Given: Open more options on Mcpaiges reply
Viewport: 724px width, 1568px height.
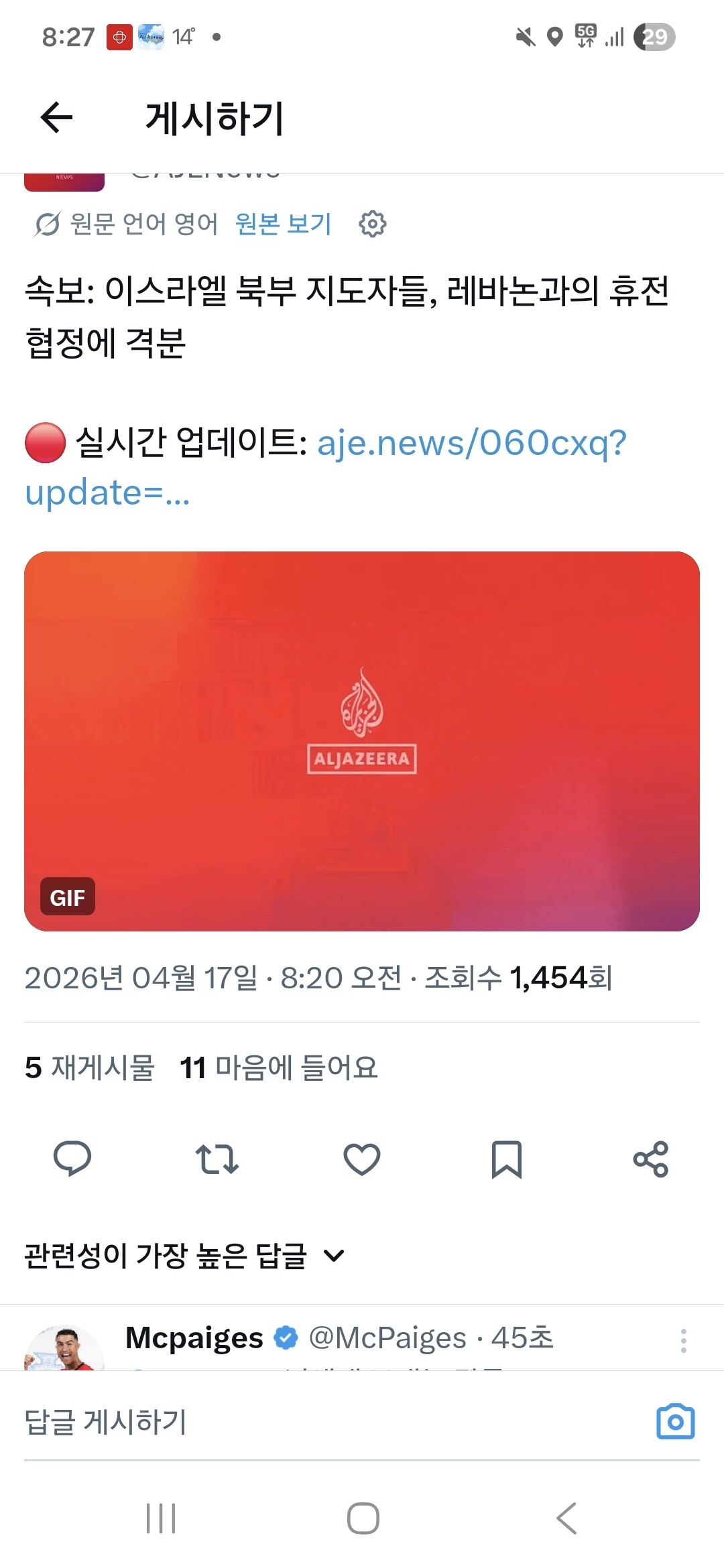Looking at the screenshot, I should pos(683,1340).
